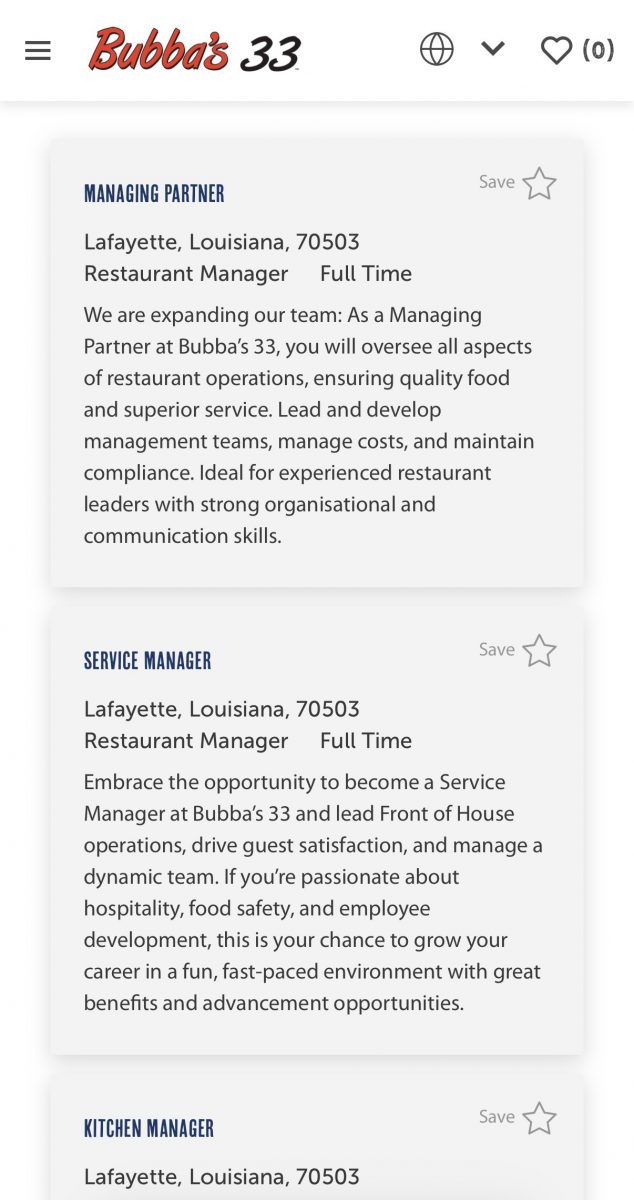634x1200 pixels.
Task: Save the Service Manager job
Action: (518, 650)
